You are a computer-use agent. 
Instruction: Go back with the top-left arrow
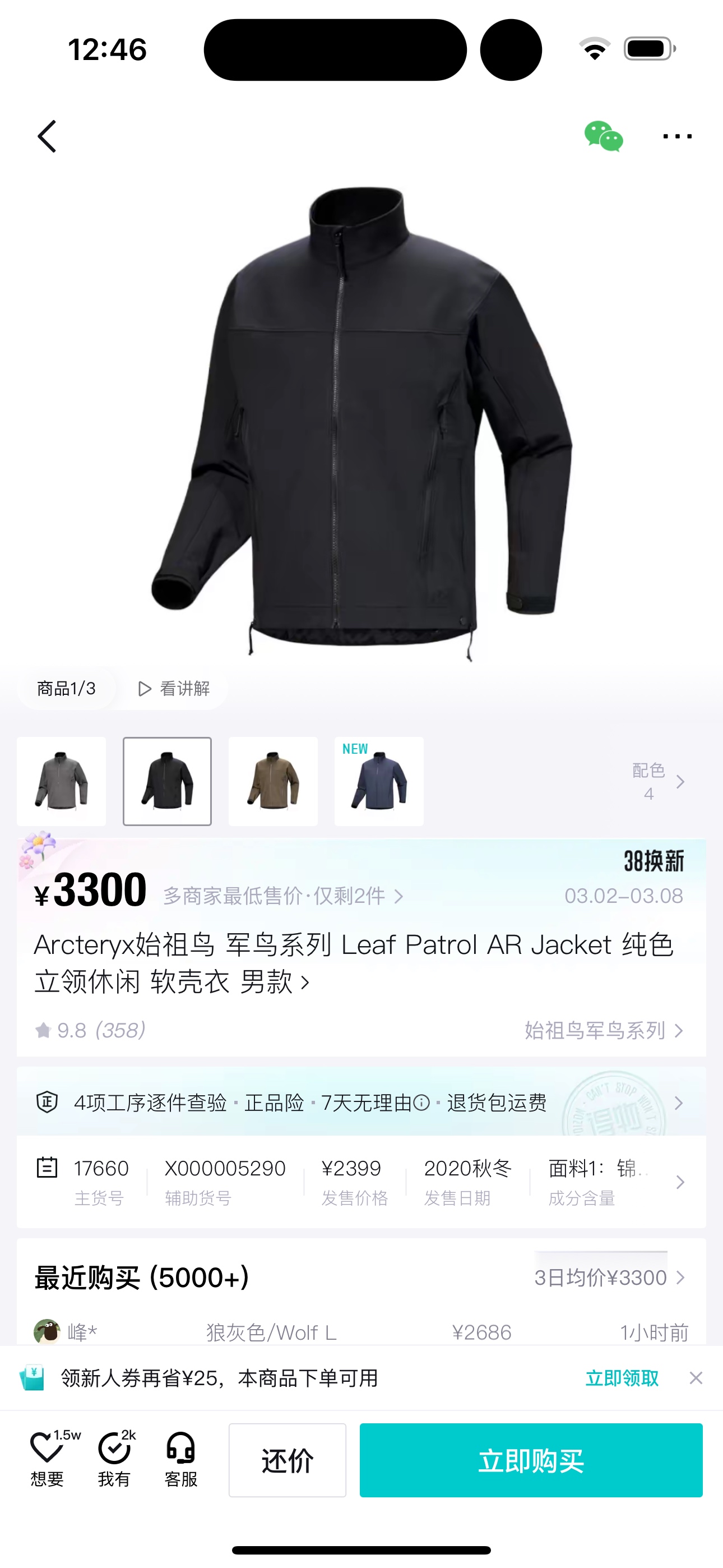coord(47,136)
